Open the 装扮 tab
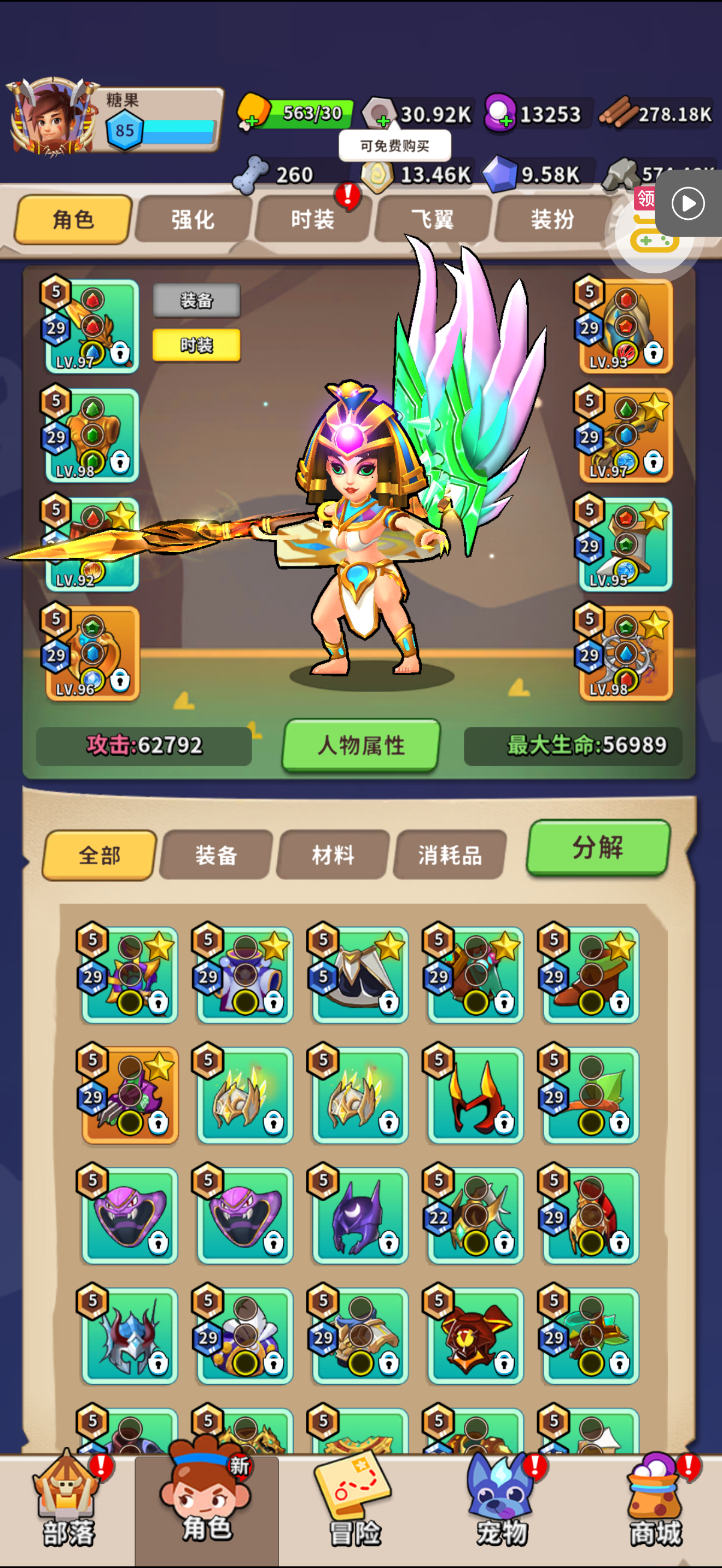This screenshot has width=722, height=1568. coord(551,219)
